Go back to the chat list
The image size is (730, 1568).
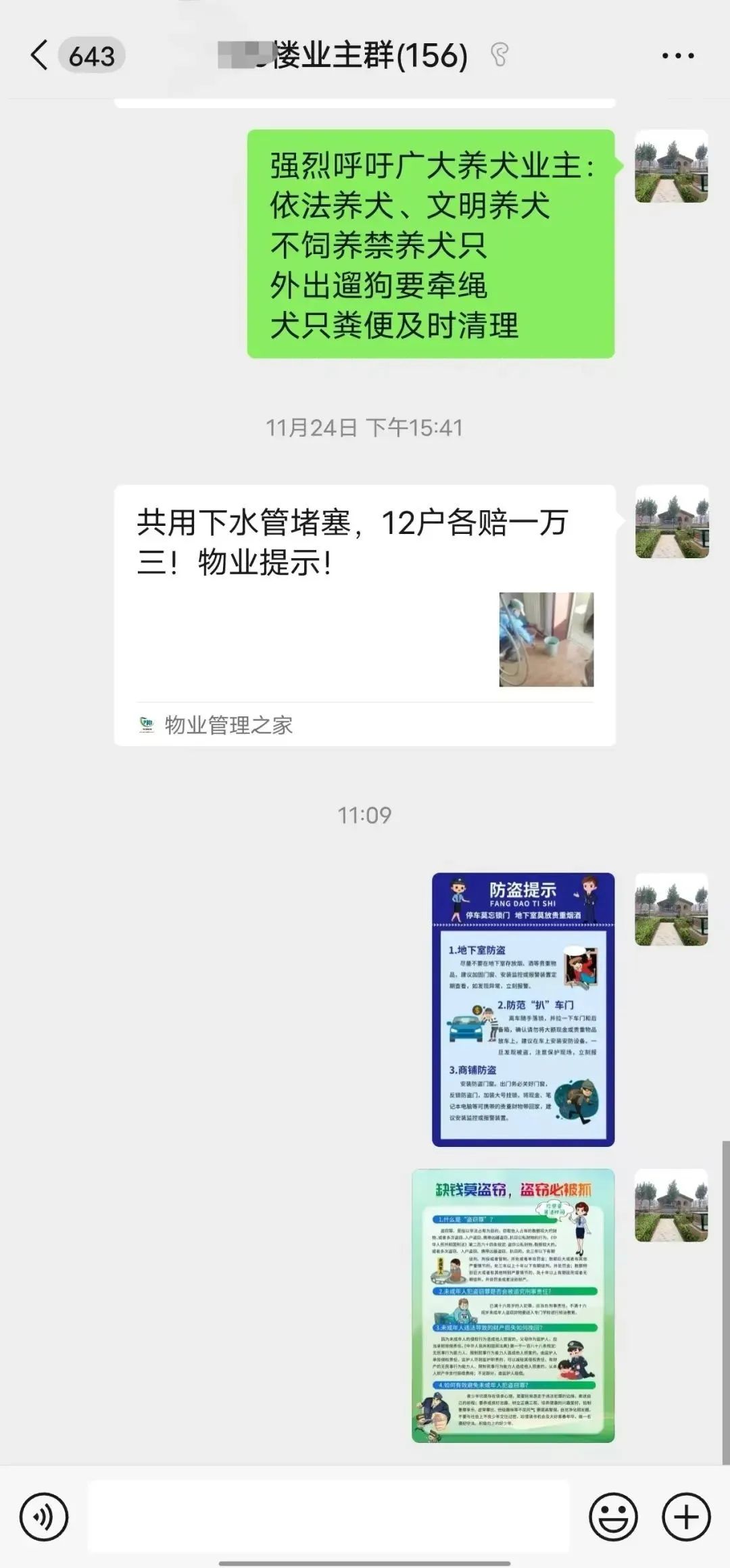point(41,55)
